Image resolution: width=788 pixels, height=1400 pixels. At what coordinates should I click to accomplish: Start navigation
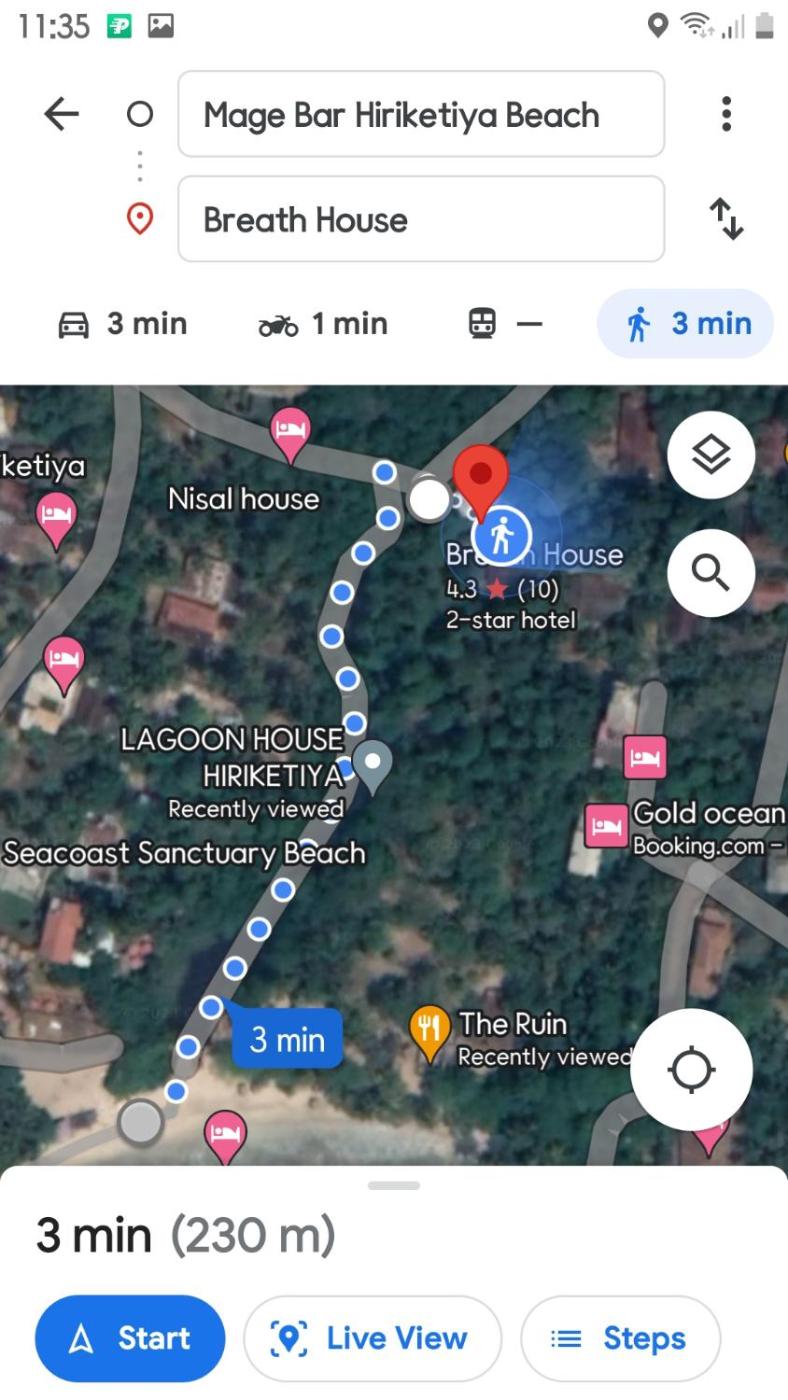click(x=130, y=1338)
